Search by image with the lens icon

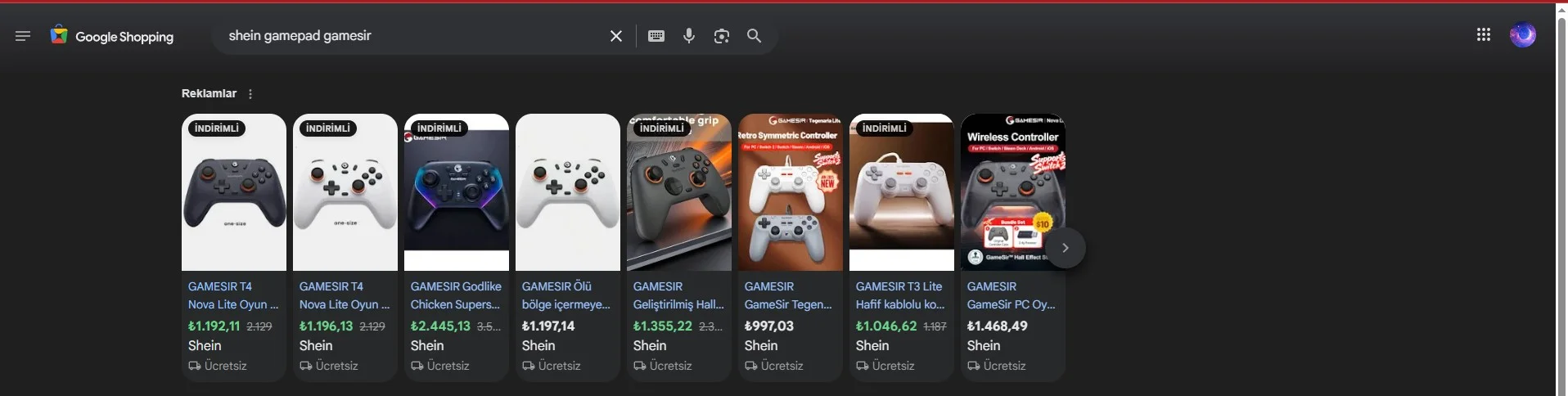click(722, 36)
